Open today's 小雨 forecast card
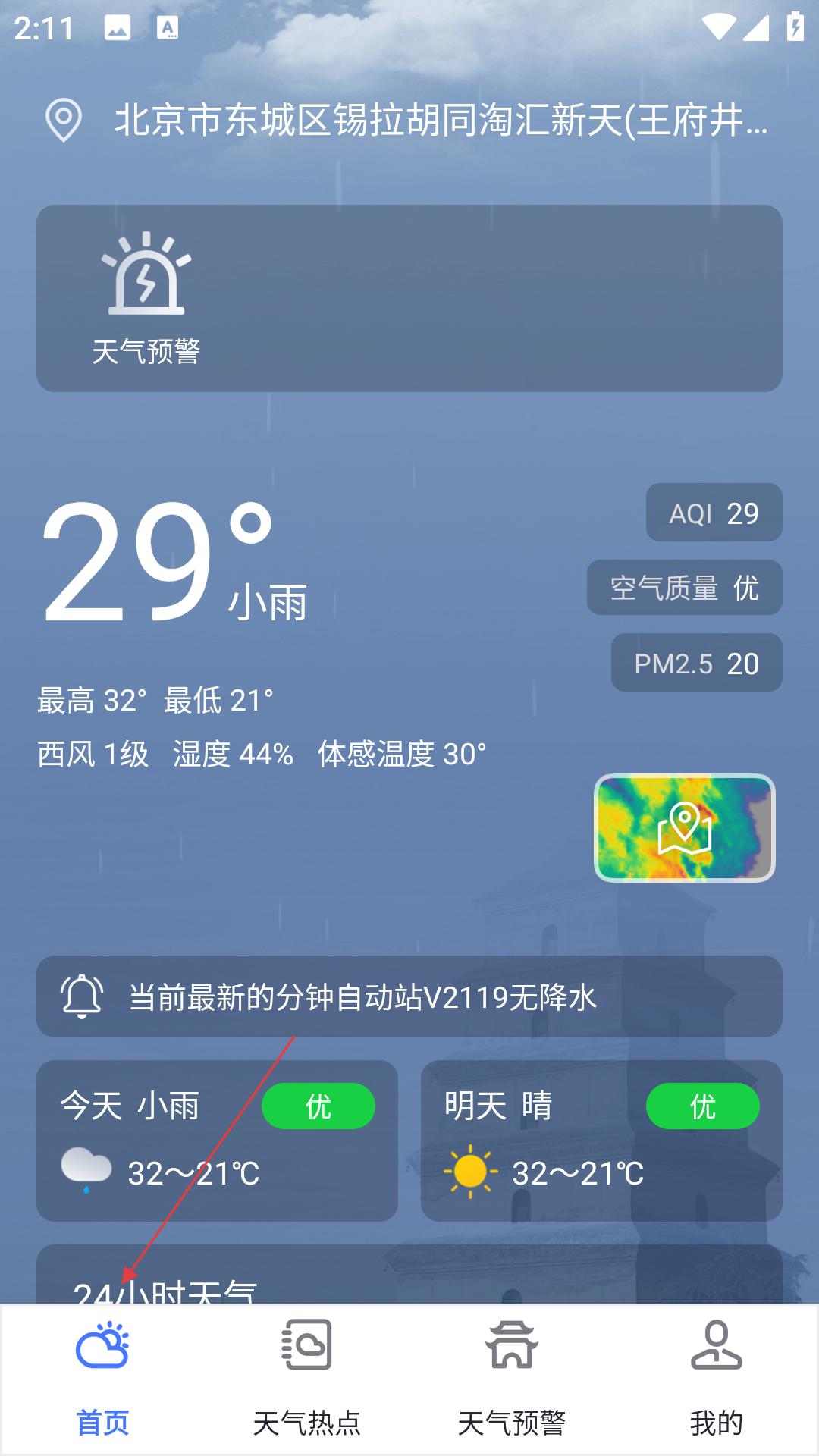Viewport: 819px width, 1456px height. click(x=217, y=1140)
